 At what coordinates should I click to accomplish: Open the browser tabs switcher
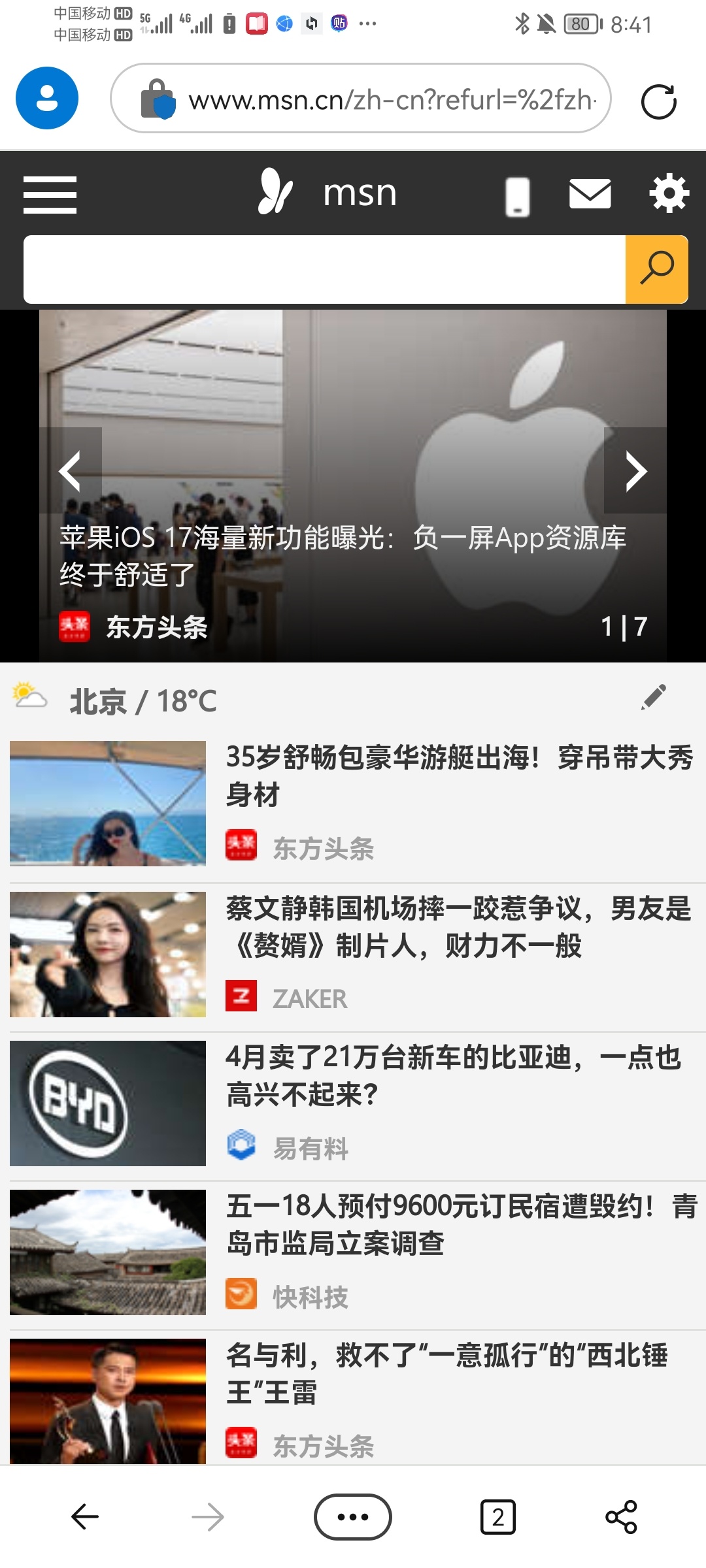[x=497, y=1517]
